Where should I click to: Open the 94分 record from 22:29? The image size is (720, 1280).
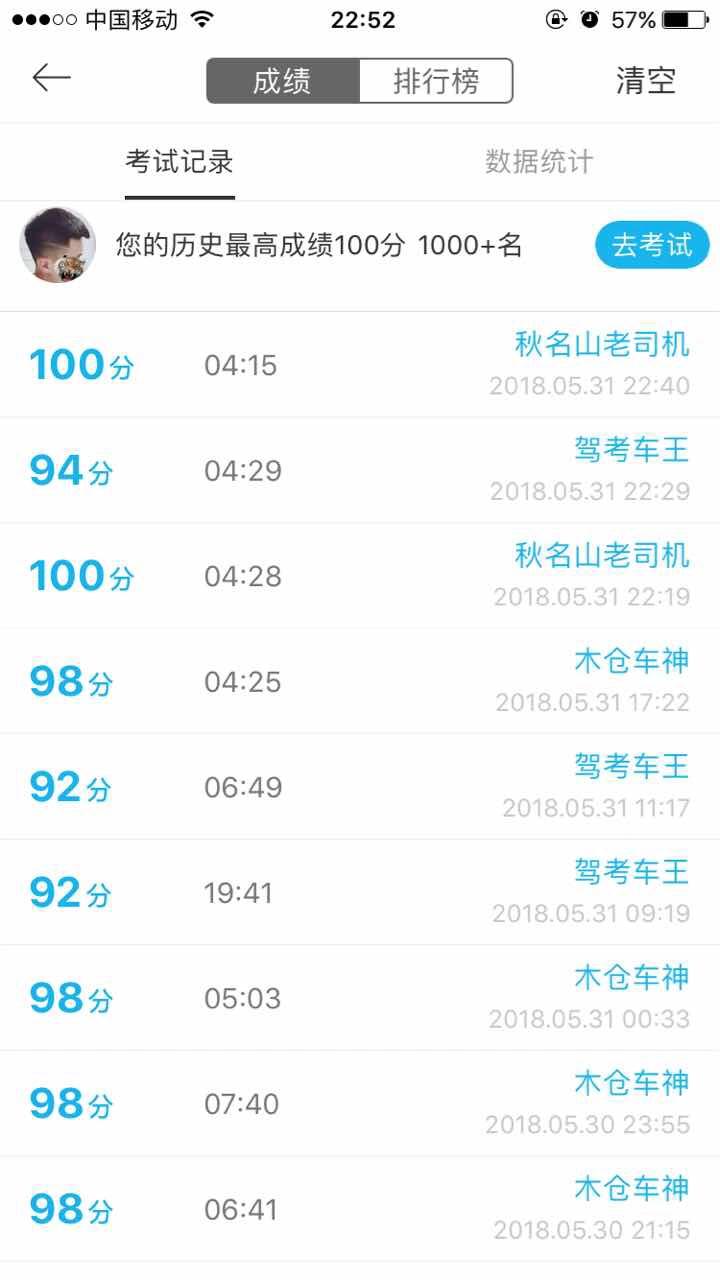click(x=360, y=470)
